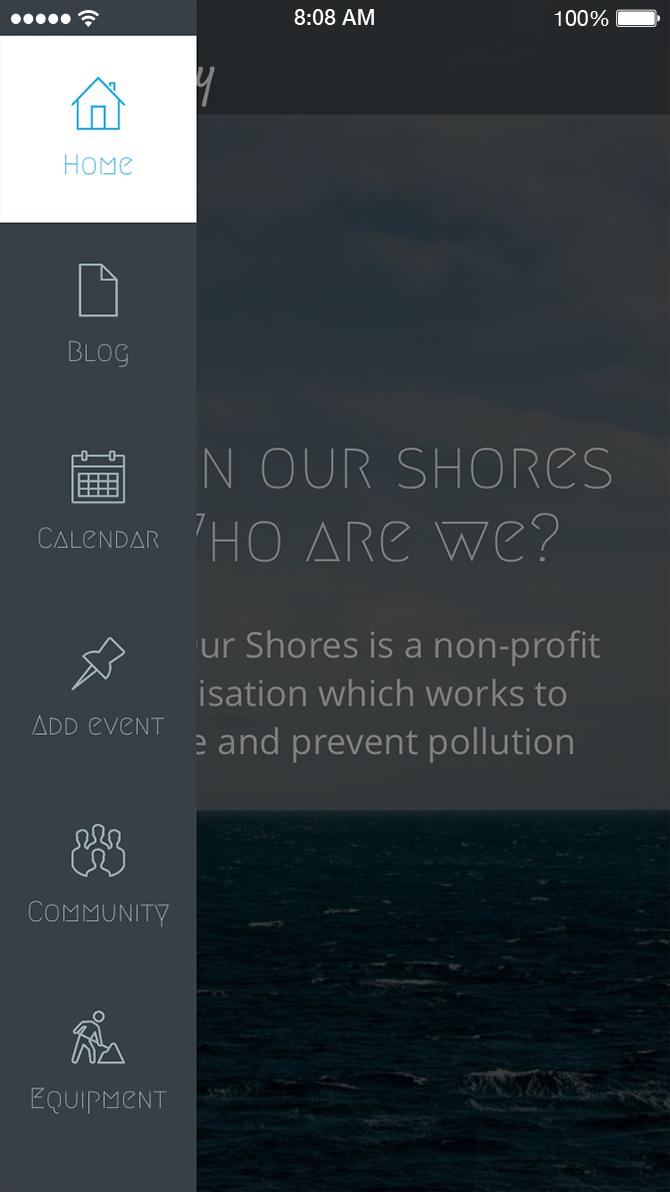The image size is (670, 1192).
Task: Open the Community page
Action: 98,875
